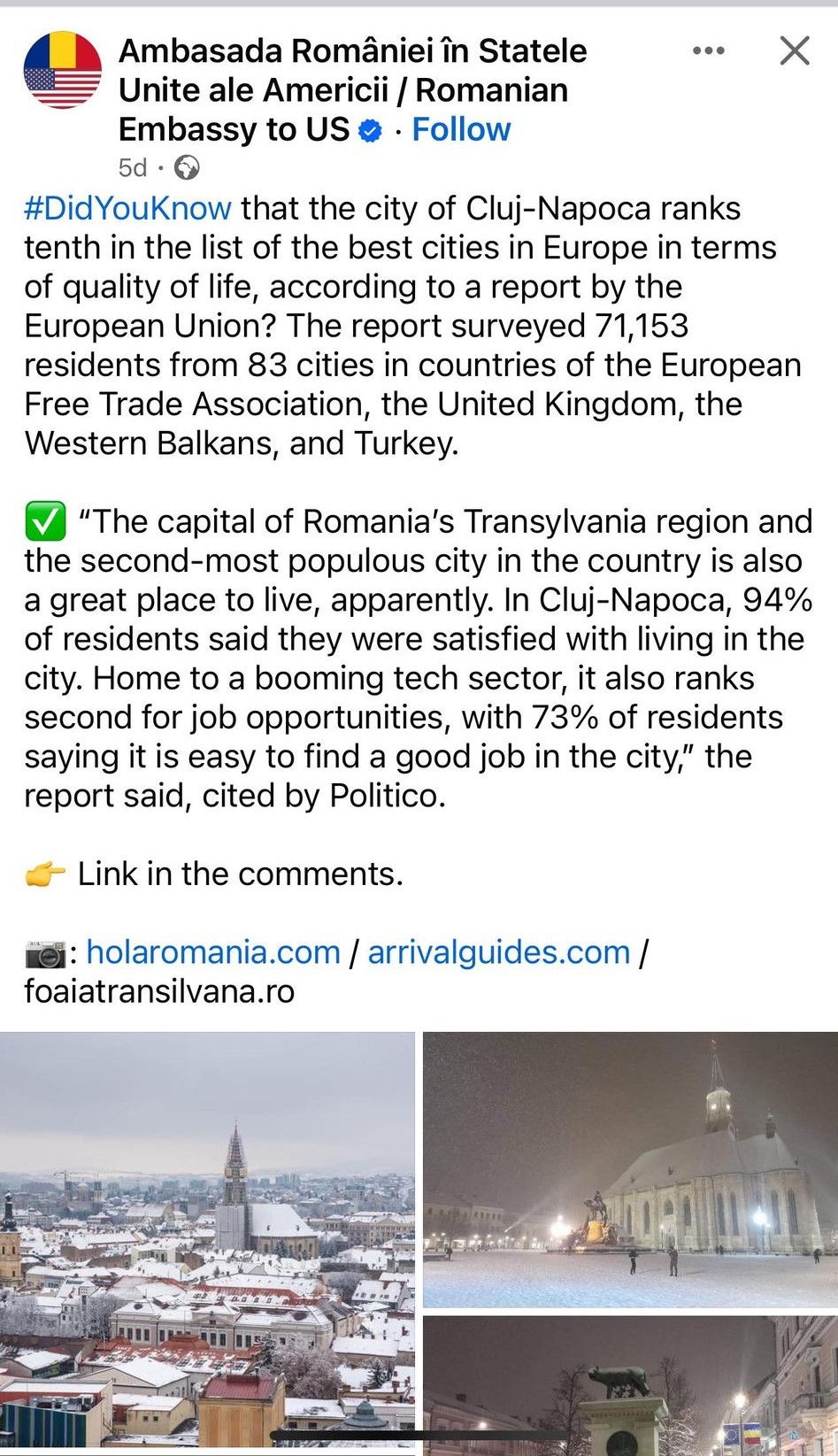Screen dimensions: 838x1456
Task: Follow the Romanian Embassy to US page
Action: pos(461,129)
